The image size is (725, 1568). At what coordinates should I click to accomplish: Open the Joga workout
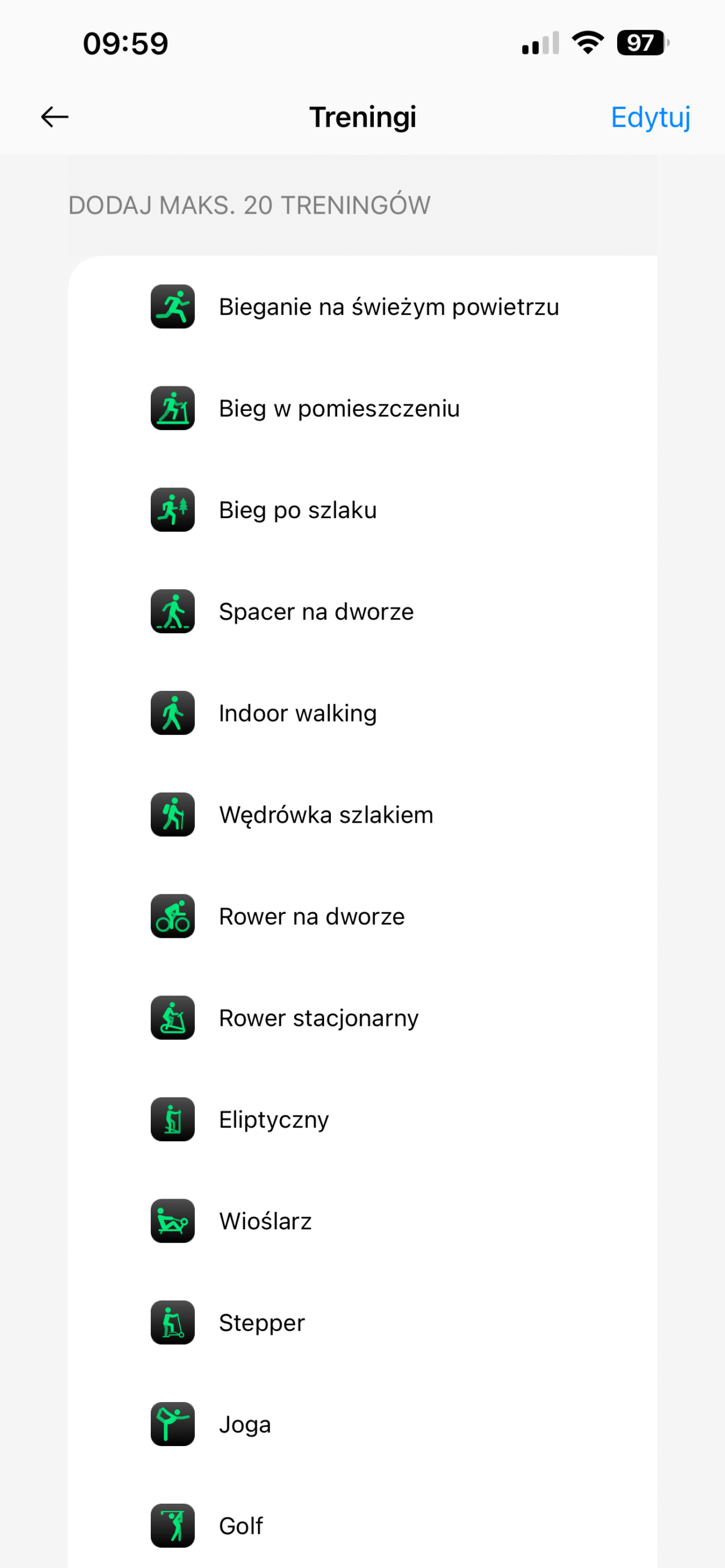pos(245,1425)
